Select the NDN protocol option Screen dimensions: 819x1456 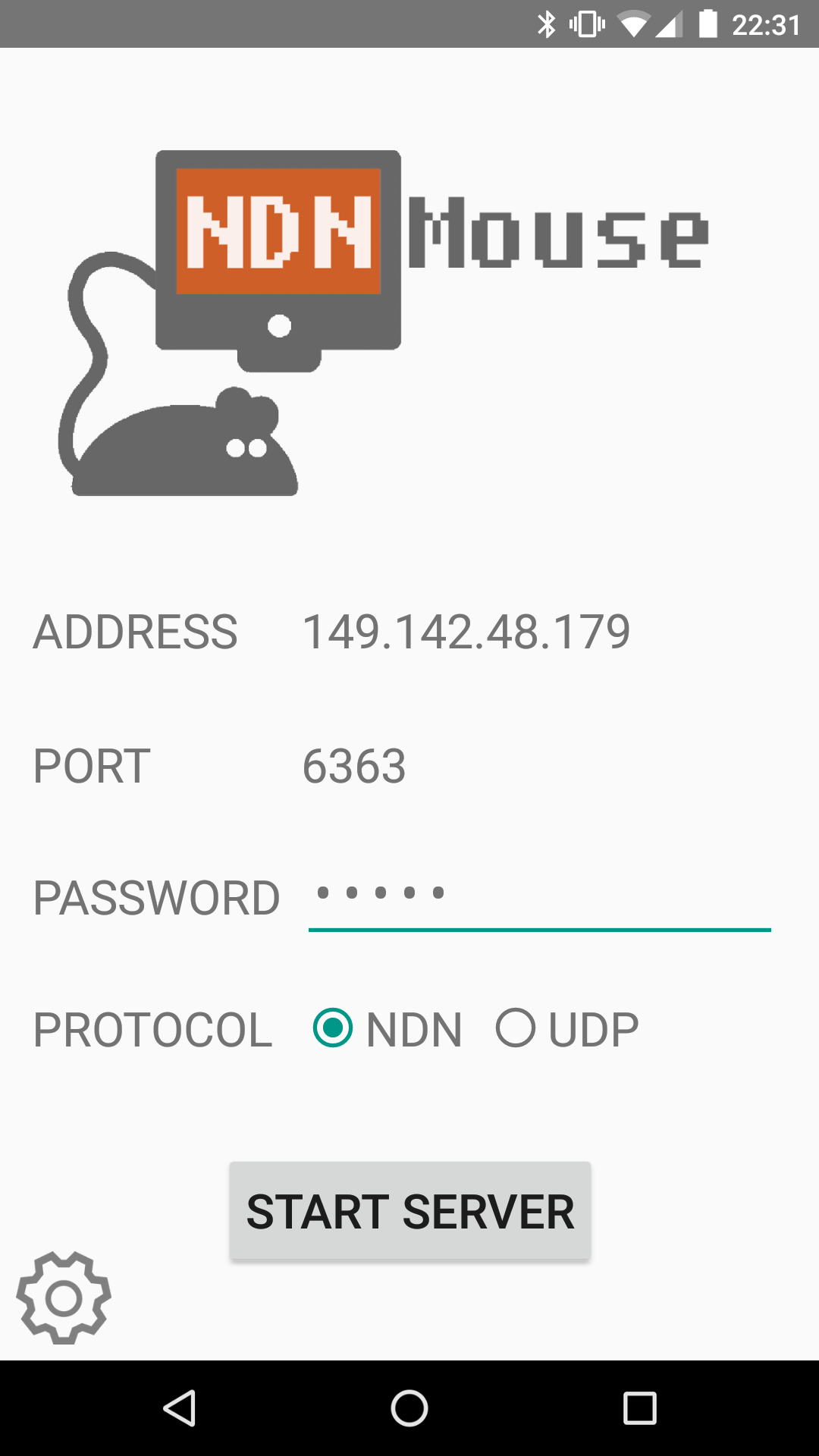tap(388, 1029)
